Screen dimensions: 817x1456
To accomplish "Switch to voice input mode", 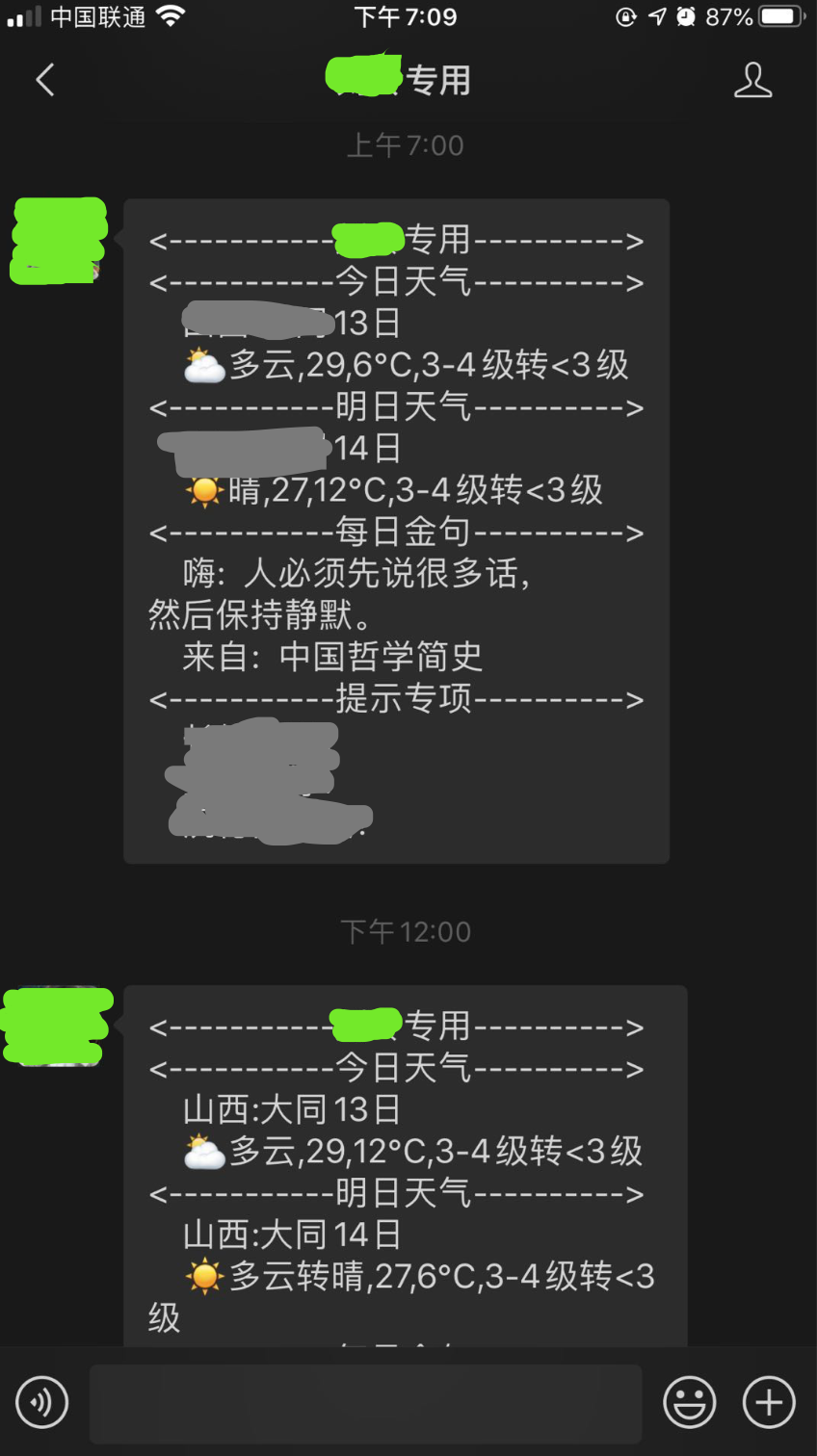I will point(42,1402).
